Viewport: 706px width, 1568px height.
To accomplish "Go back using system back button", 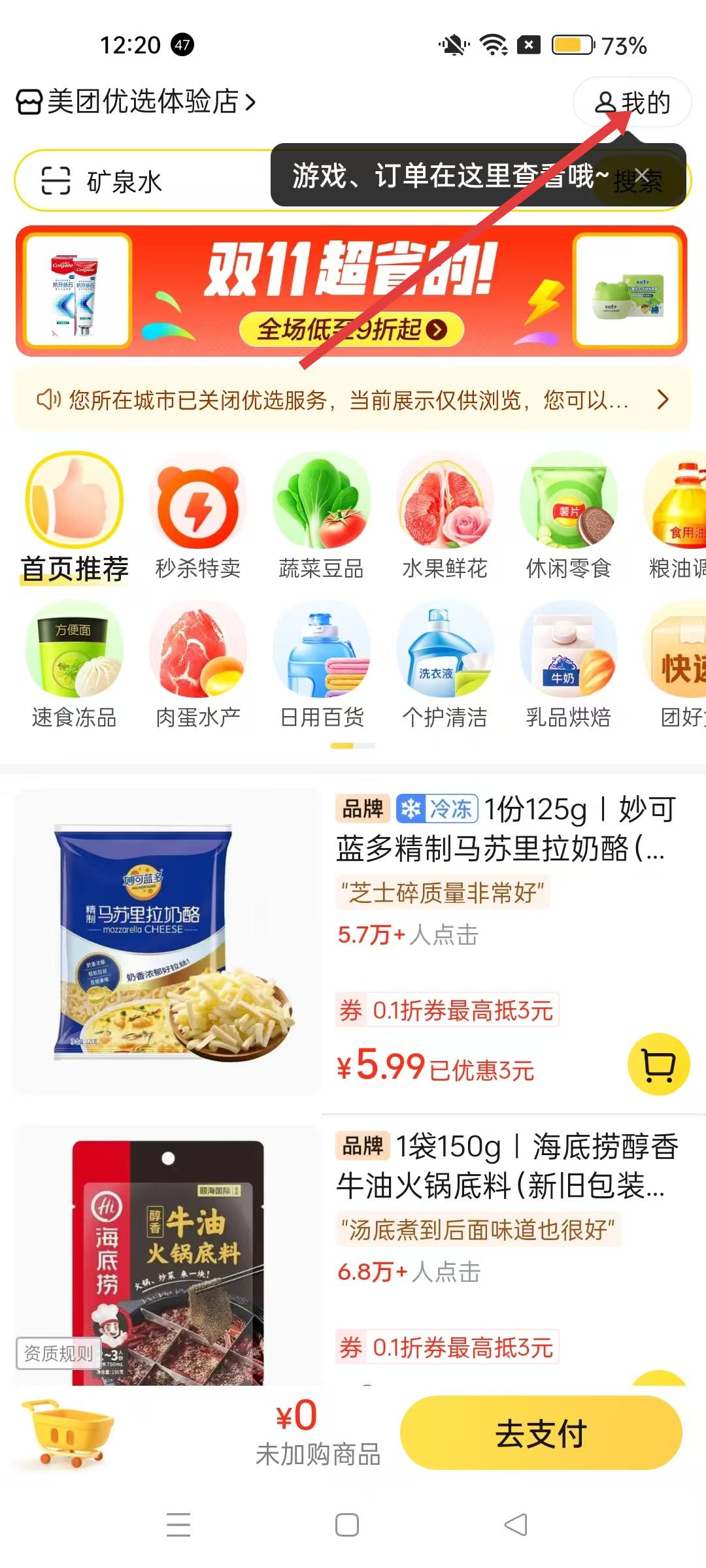I will 516,1525.
